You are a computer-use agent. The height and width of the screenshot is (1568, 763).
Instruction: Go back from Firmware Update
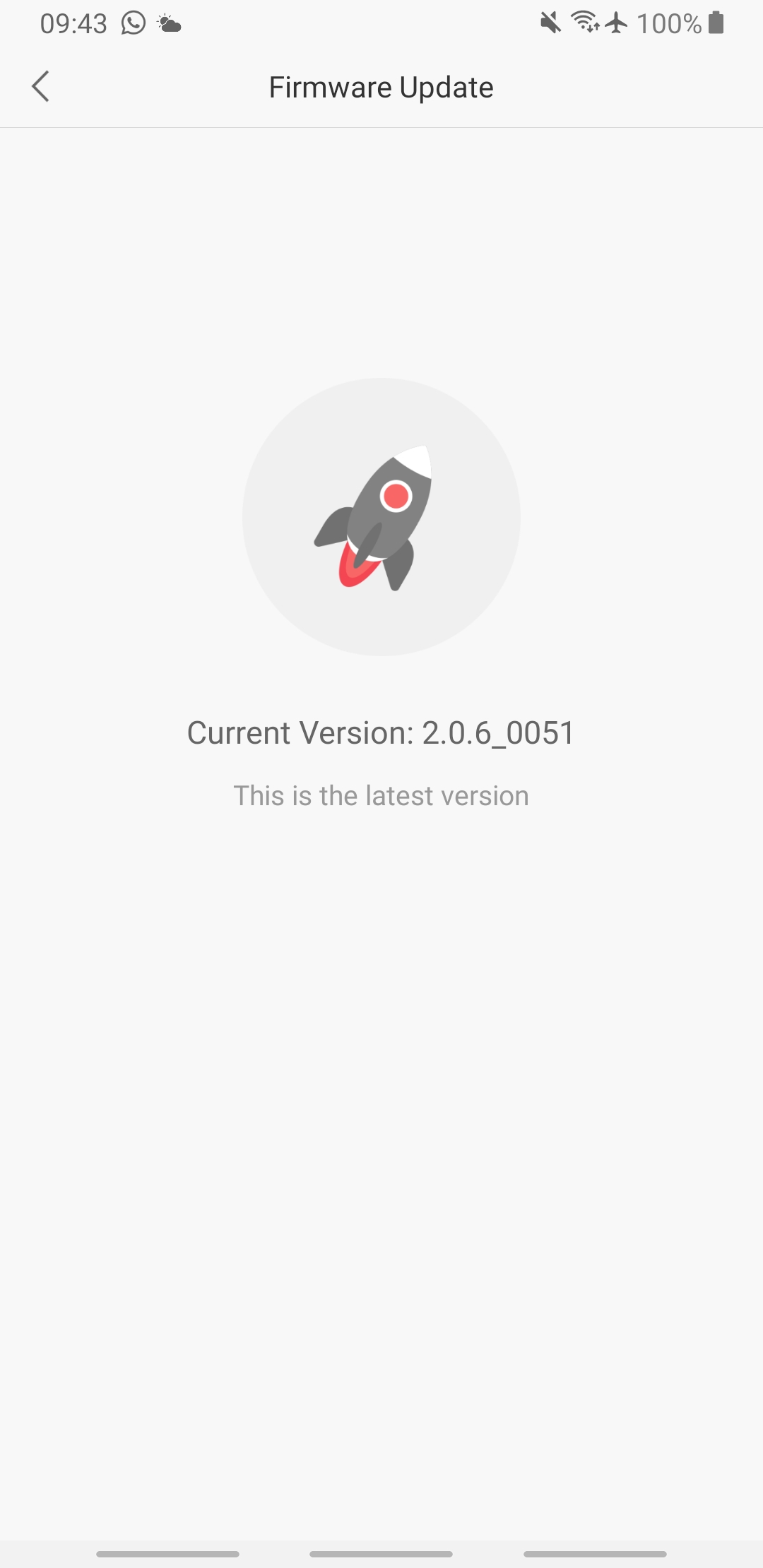[41, 87]
